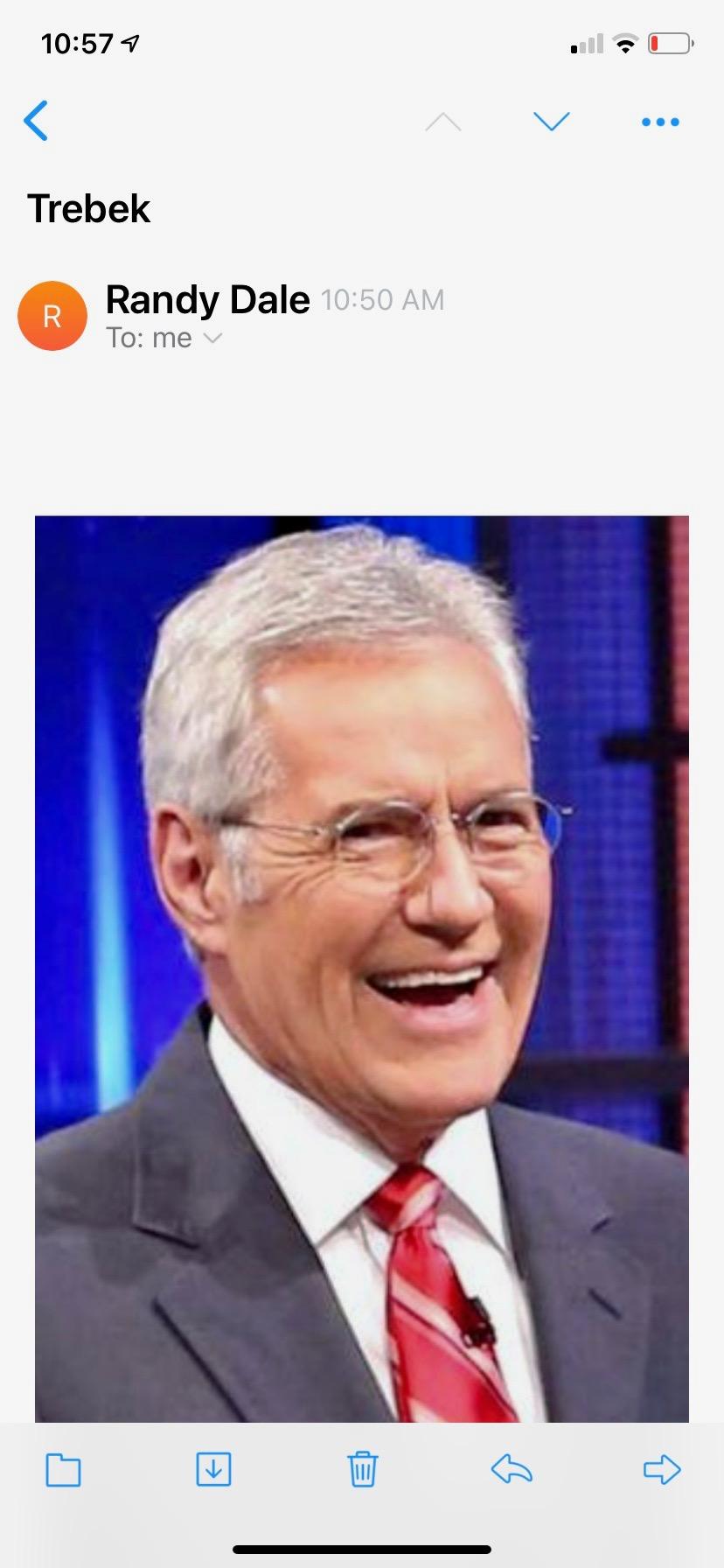Go to the next email
This screenshot has width=724, height=1568.
point(552,122)
